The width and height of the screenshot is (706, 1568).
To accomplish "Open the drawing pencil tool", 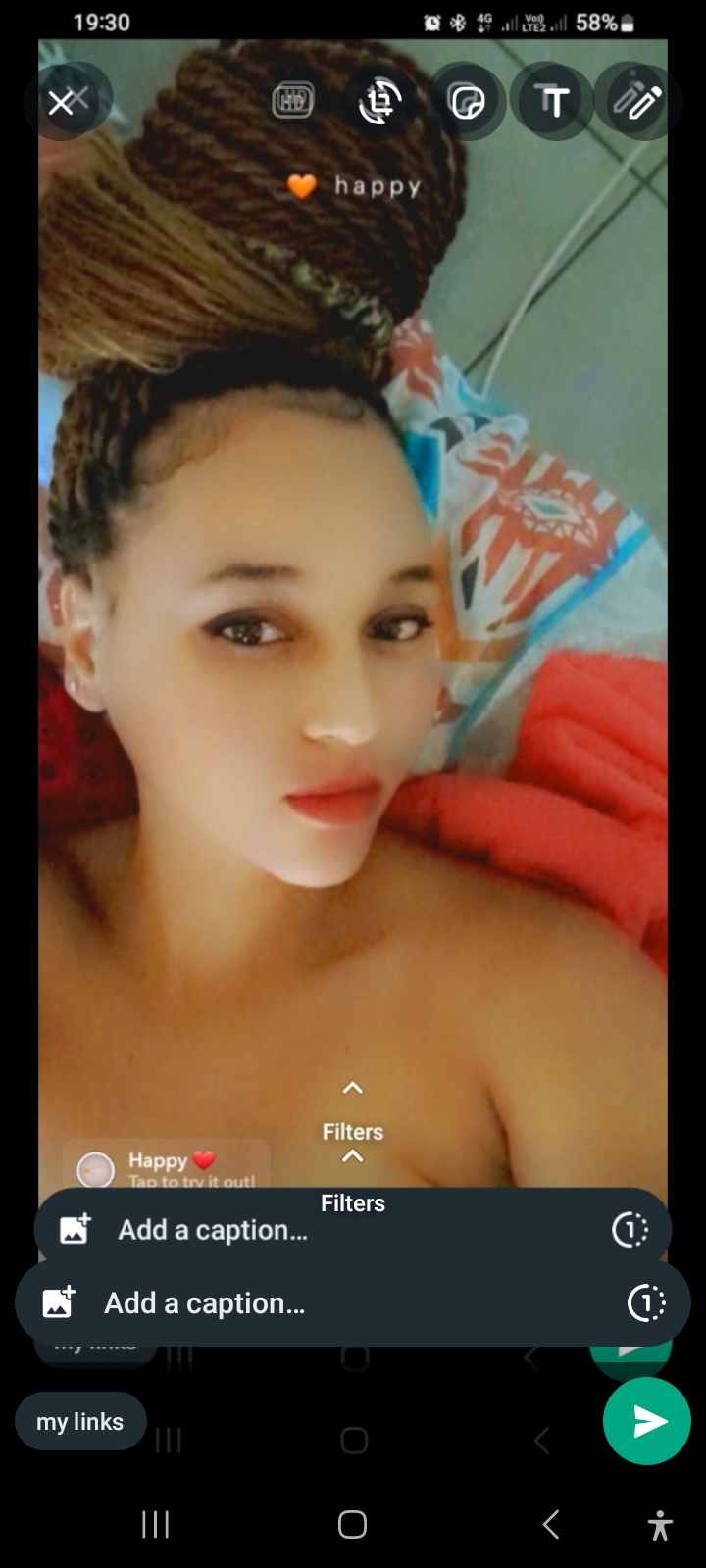I will tap(637, 101).
